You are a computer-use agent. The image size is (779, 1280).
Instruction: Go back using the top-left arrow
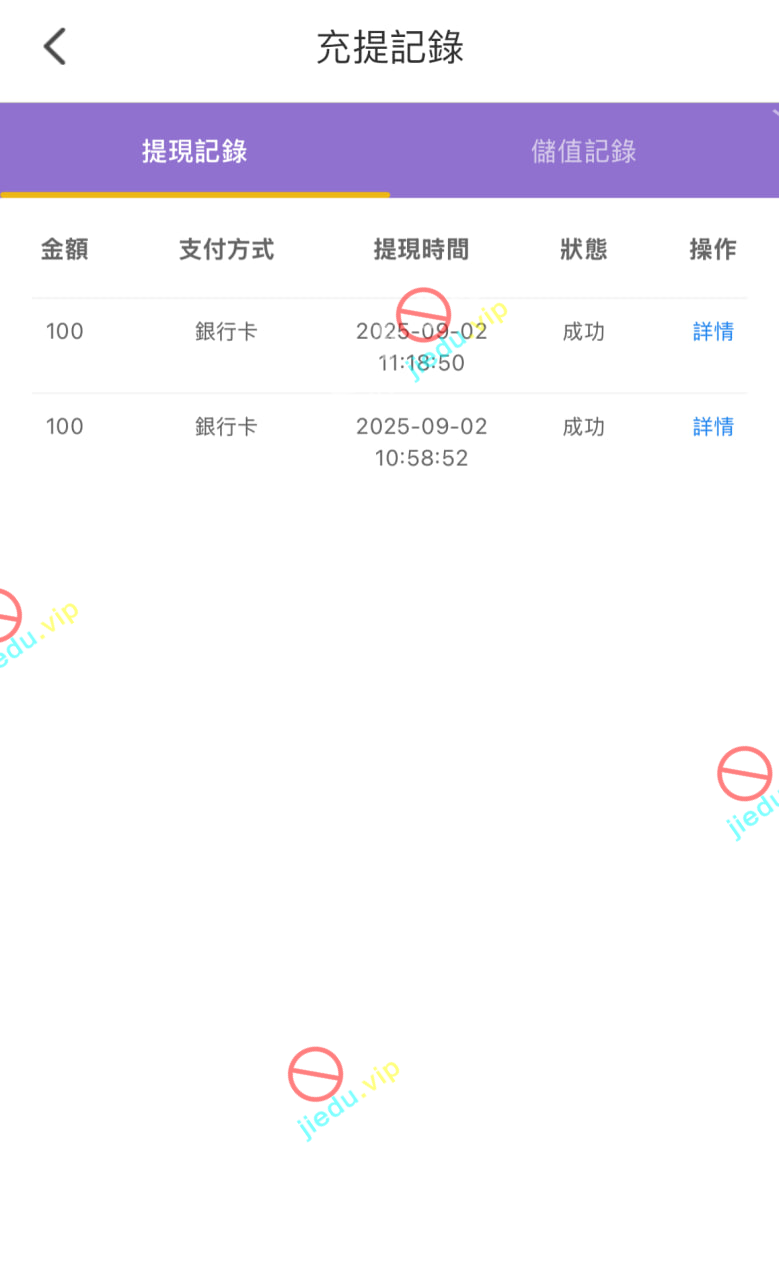click(x=55, y=47)
